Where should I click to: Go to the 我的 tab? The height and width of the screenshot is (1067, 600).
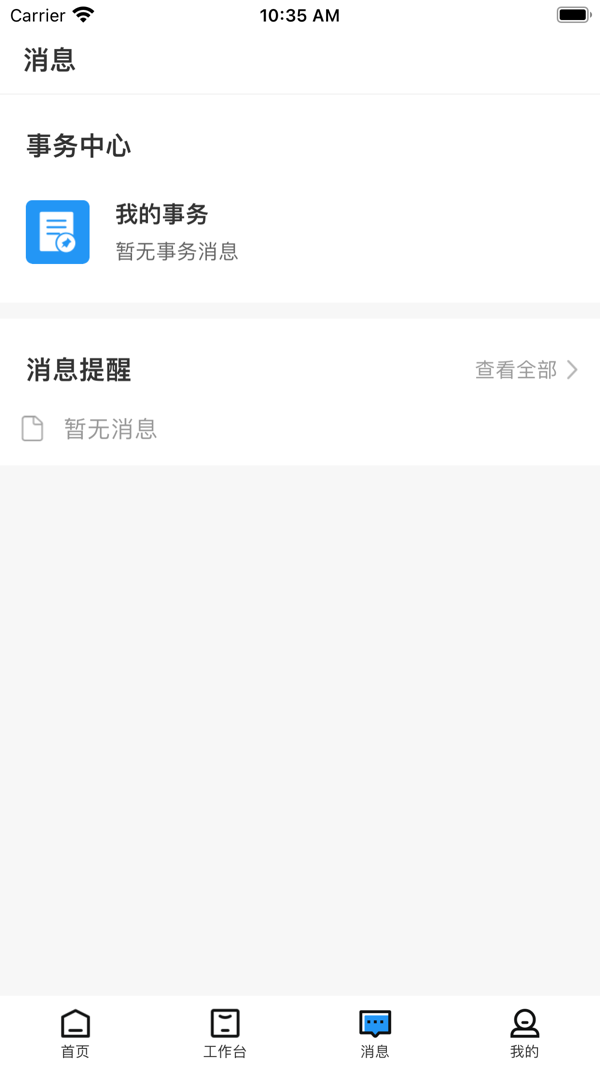[524, 1033]
